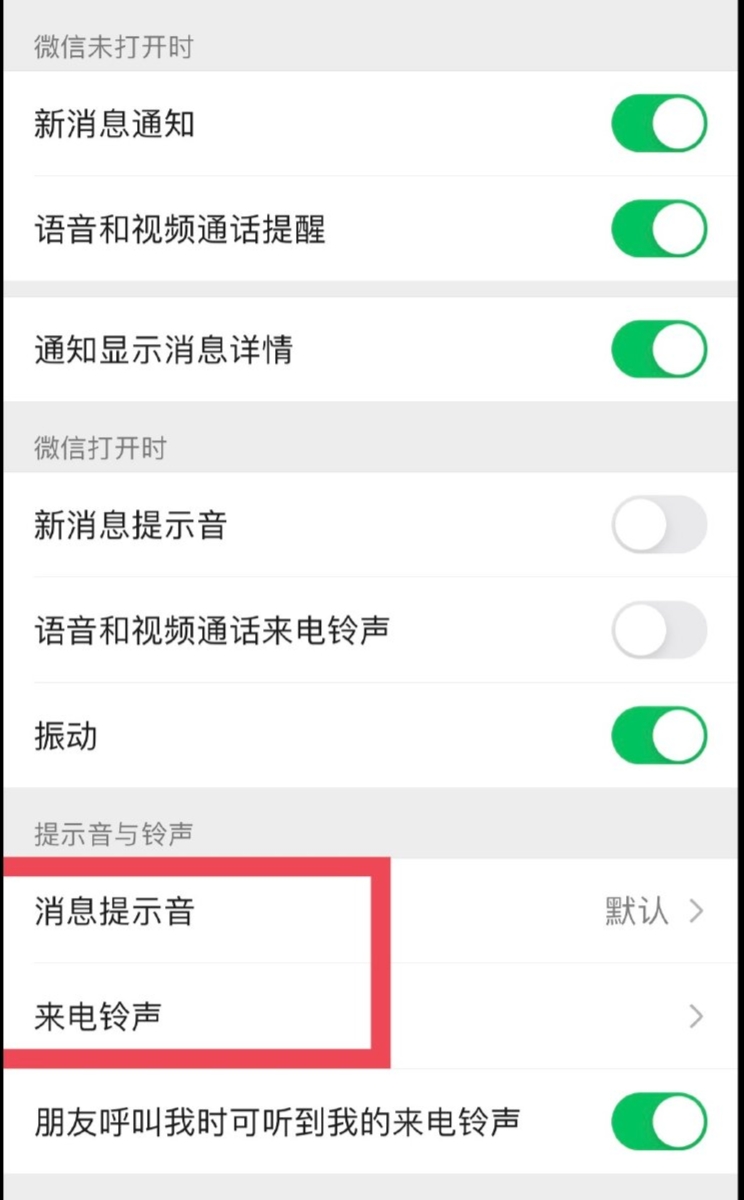Toggle 朋友呼叫我时可听到我的来电铃声 setting
744x1200 pixels.
pyautogui.click(x=659, y=1122)
